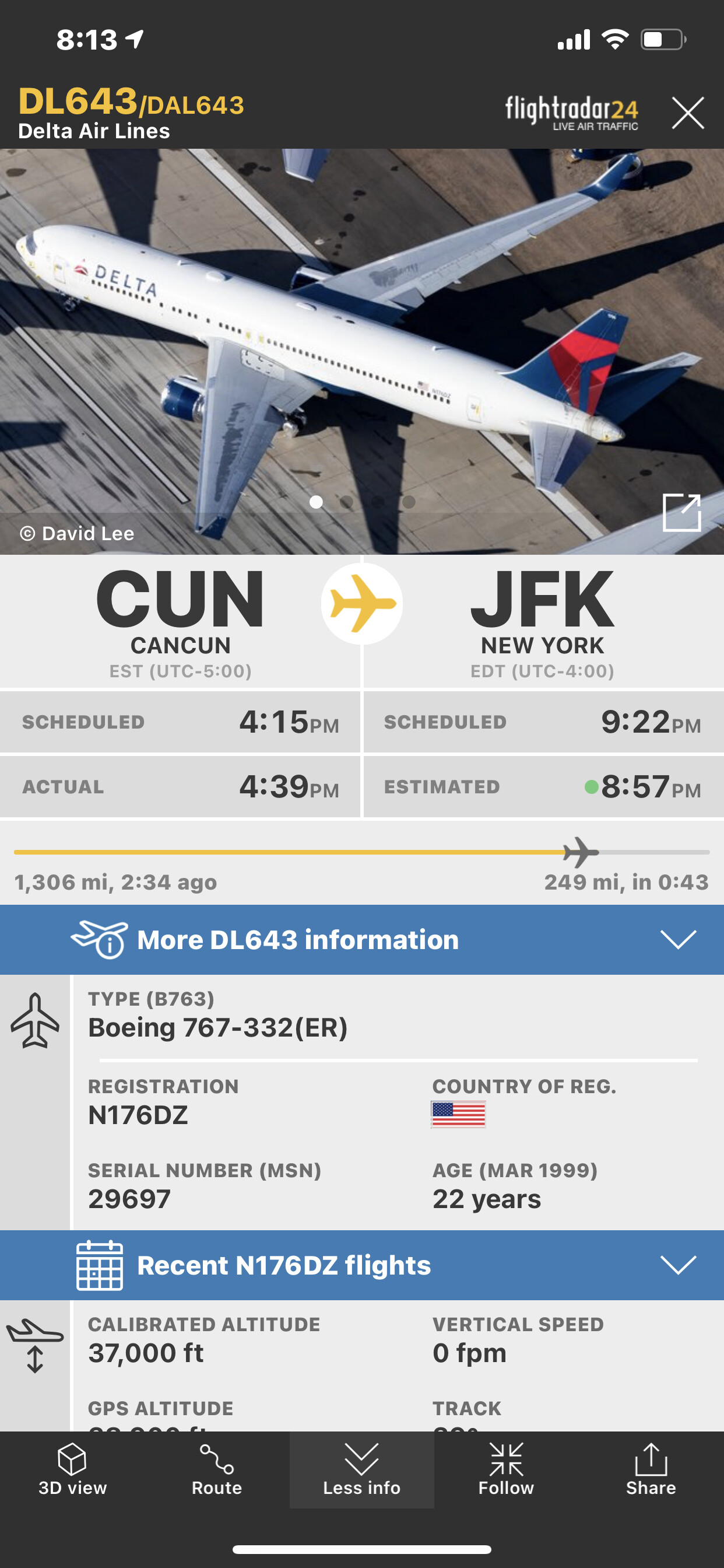Close the DL643 flight details panel

pos(687,113)
